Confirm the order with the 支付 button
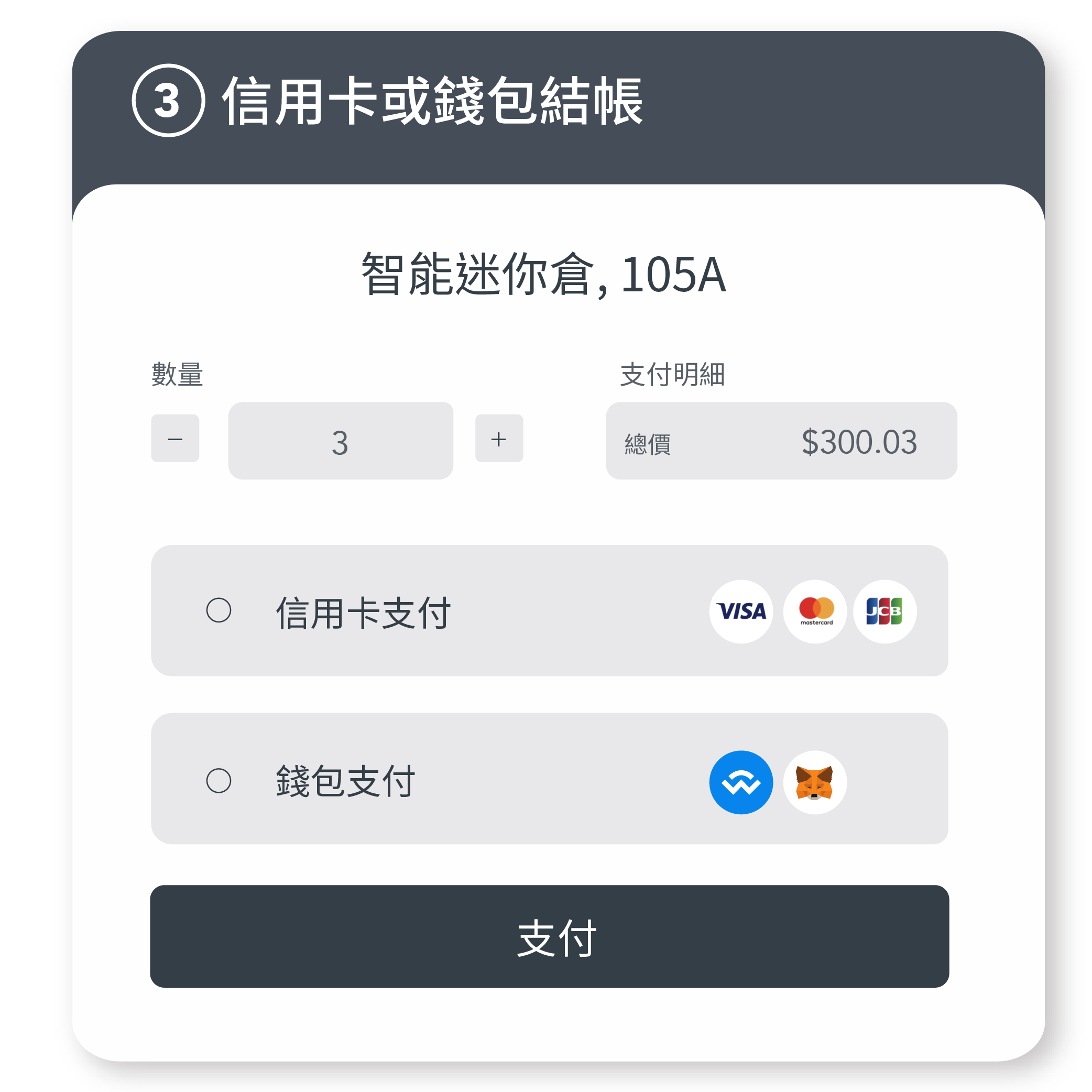The height and width of the screenshot is (1092, 1092). pos(549,936)
